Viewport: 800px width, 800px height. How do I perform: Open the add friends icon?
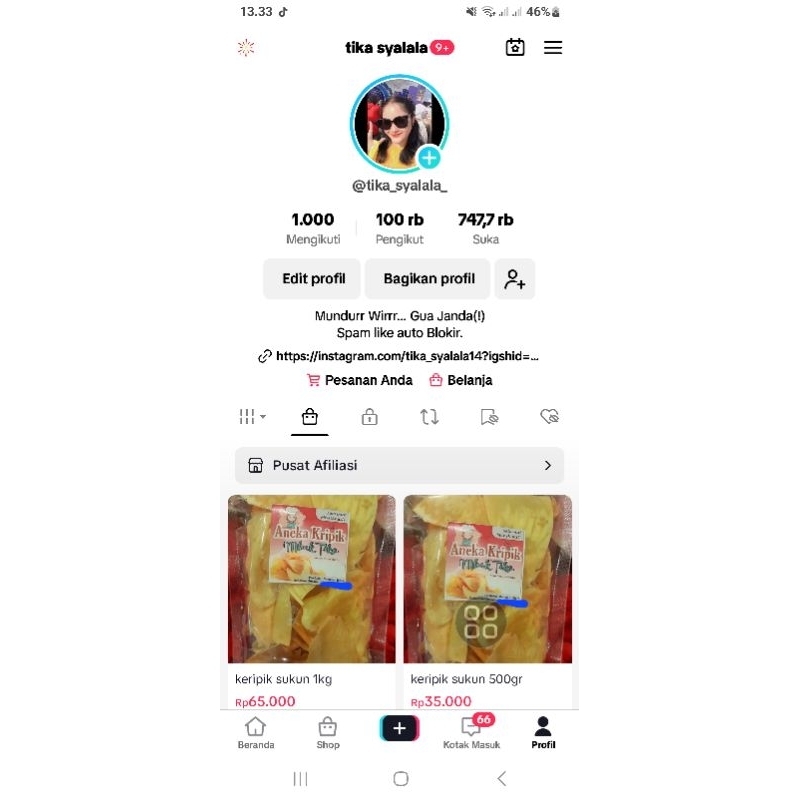coord(515,279)
